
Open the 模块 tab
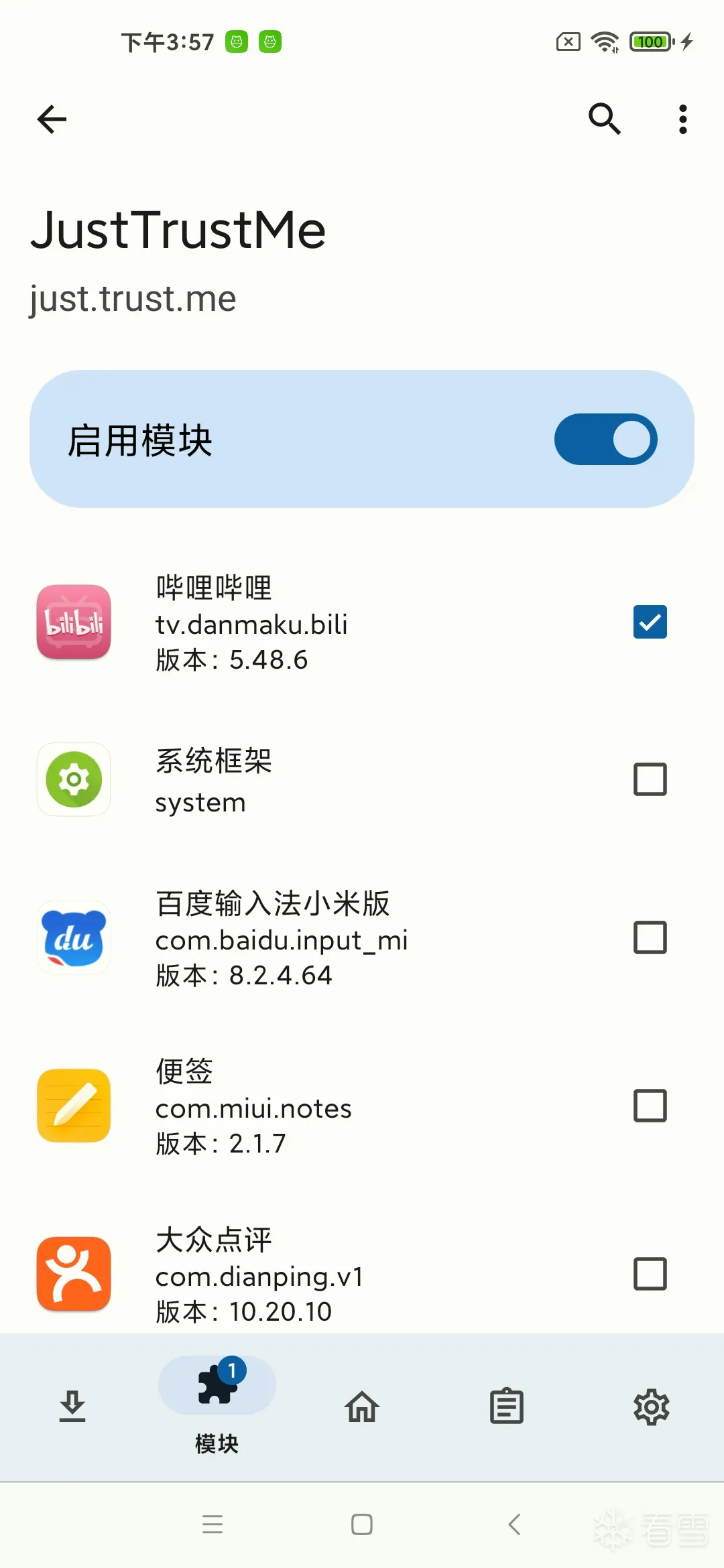click(x=217, y=1405)
